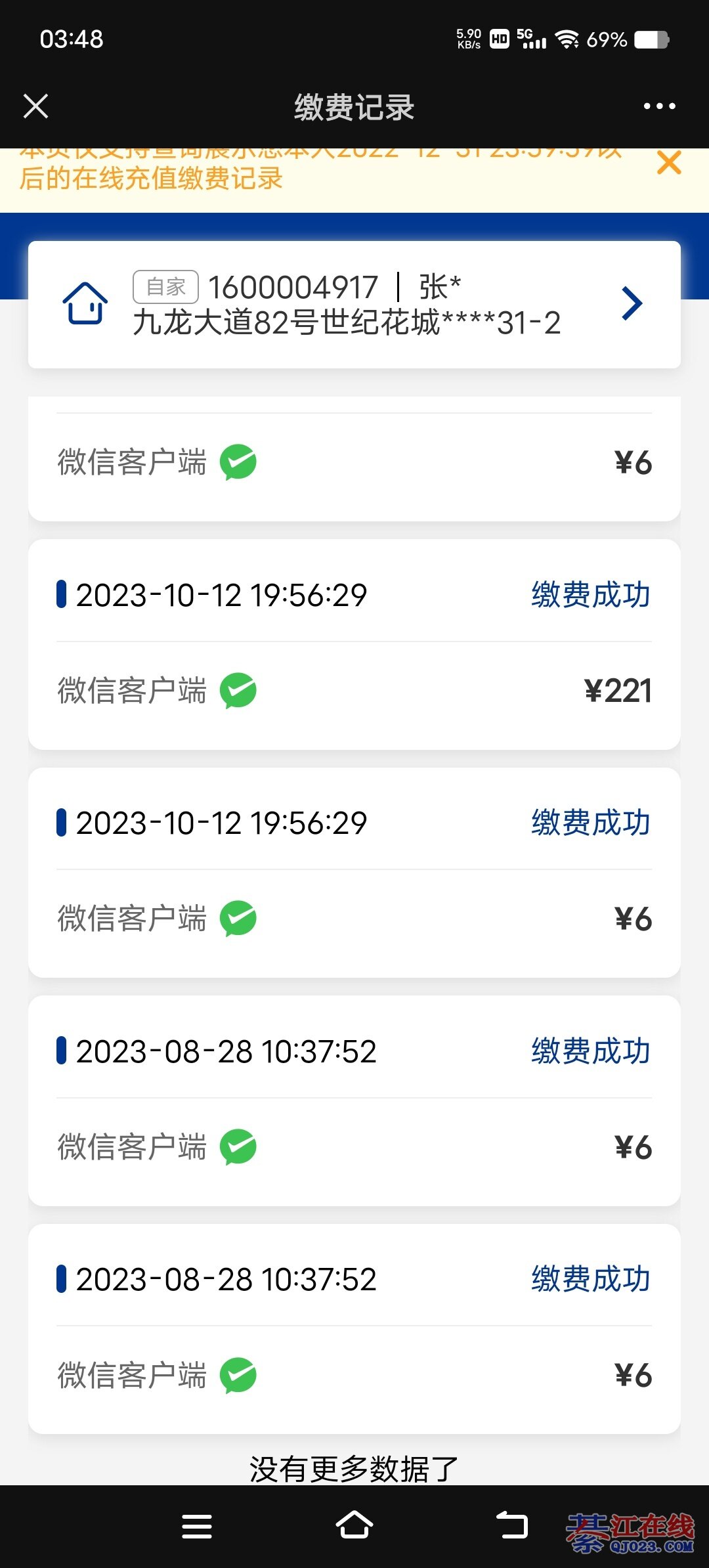This screenshot has height=1568, width=709.
Task: Dismiss the yellow notice banner
Action: (669, 163)
